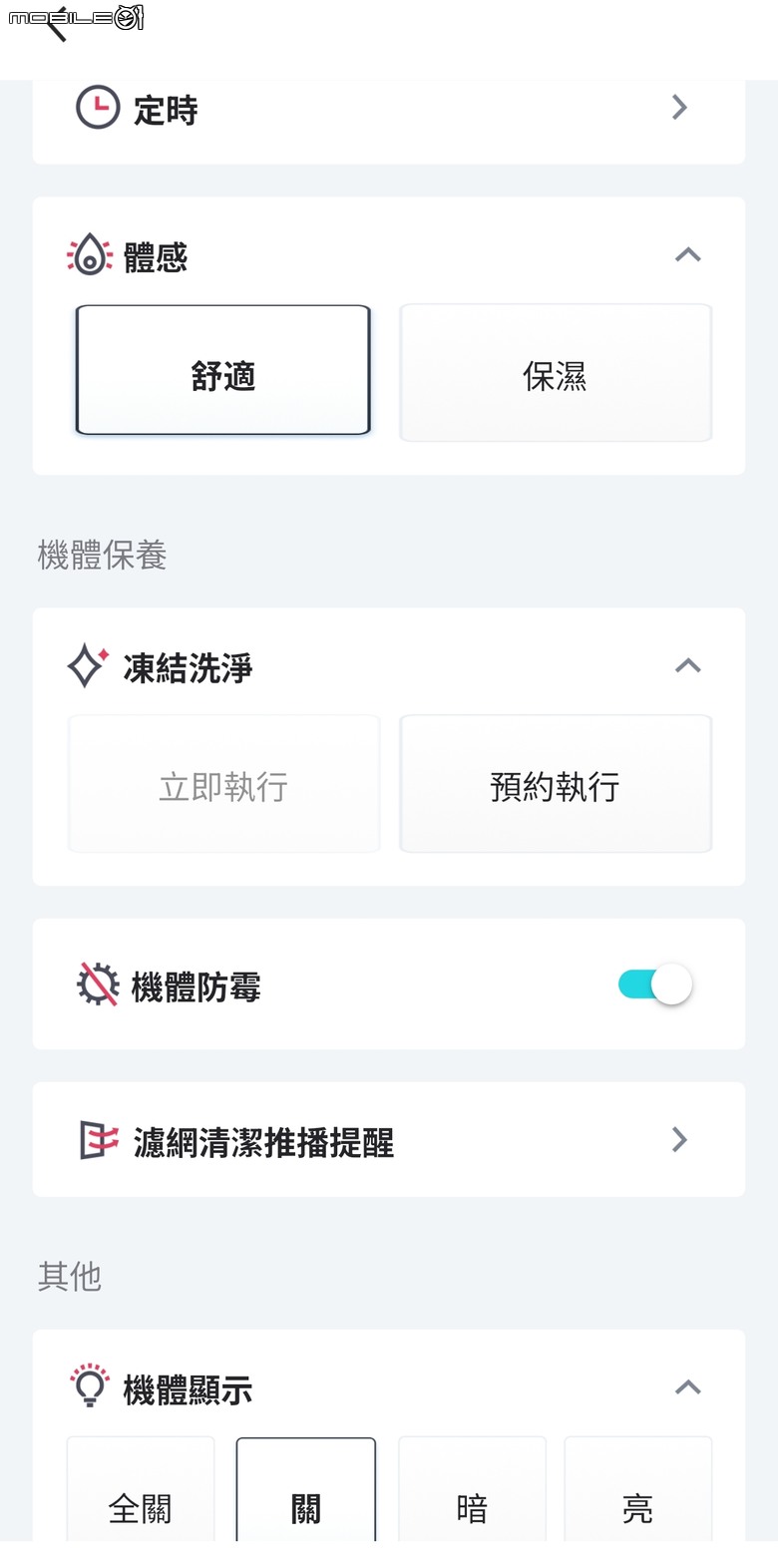Viewport: 778px width, 1568px height.
Task: Select the 保濕 moisture mode
Action: point(556,372)
